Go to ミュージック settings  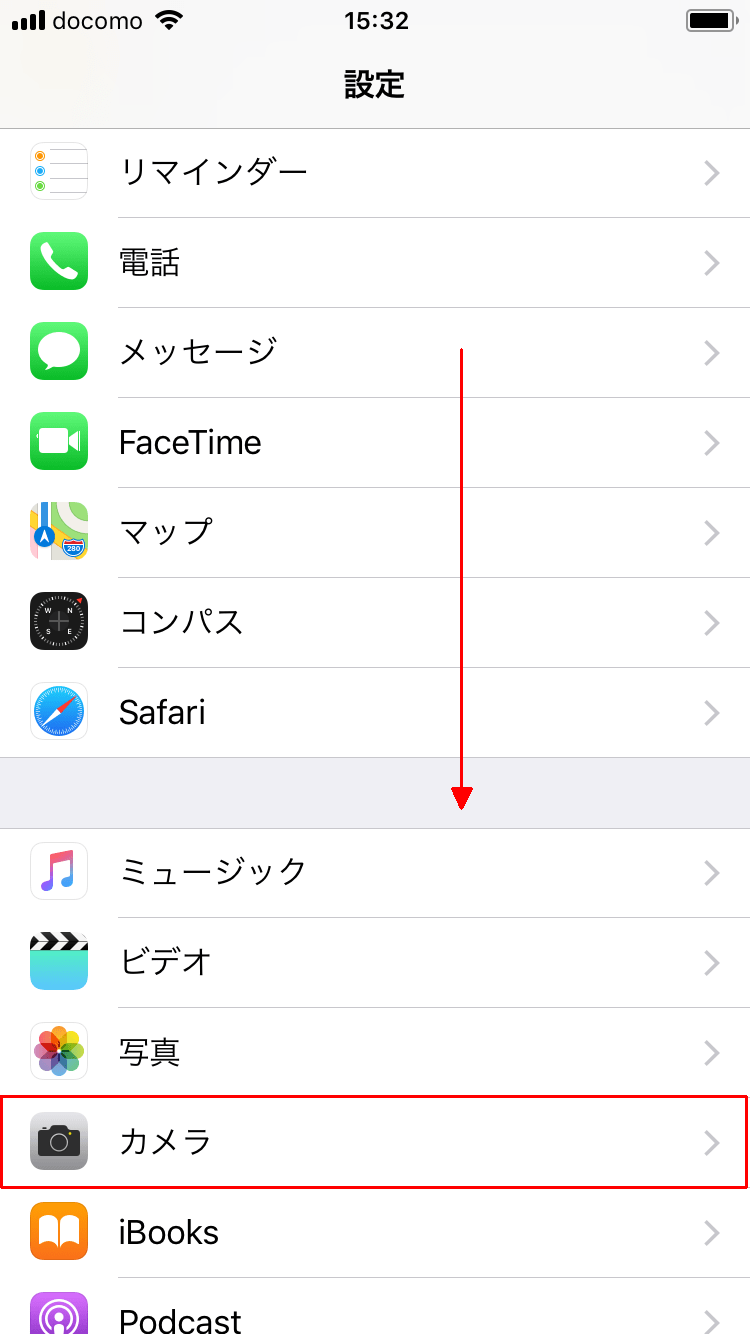pyautogui.click(x=375, y=873)
